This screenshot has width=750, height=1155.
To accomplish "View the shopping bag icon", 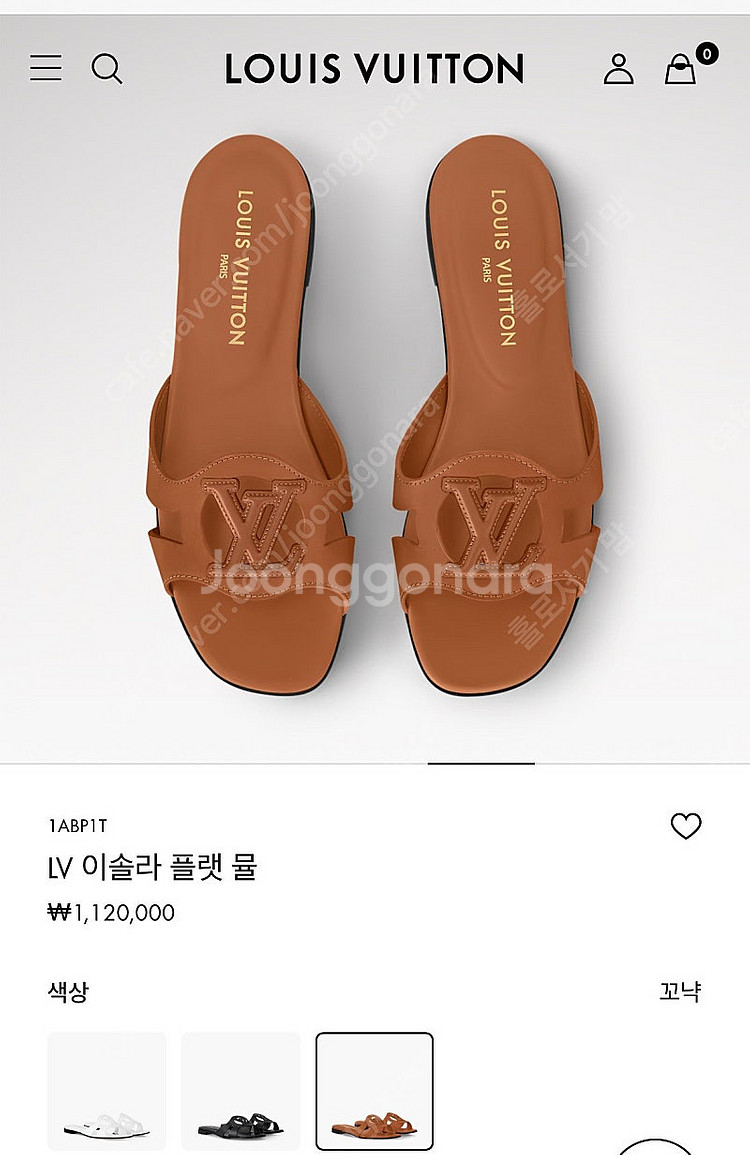I will click(x=681, y=70).
